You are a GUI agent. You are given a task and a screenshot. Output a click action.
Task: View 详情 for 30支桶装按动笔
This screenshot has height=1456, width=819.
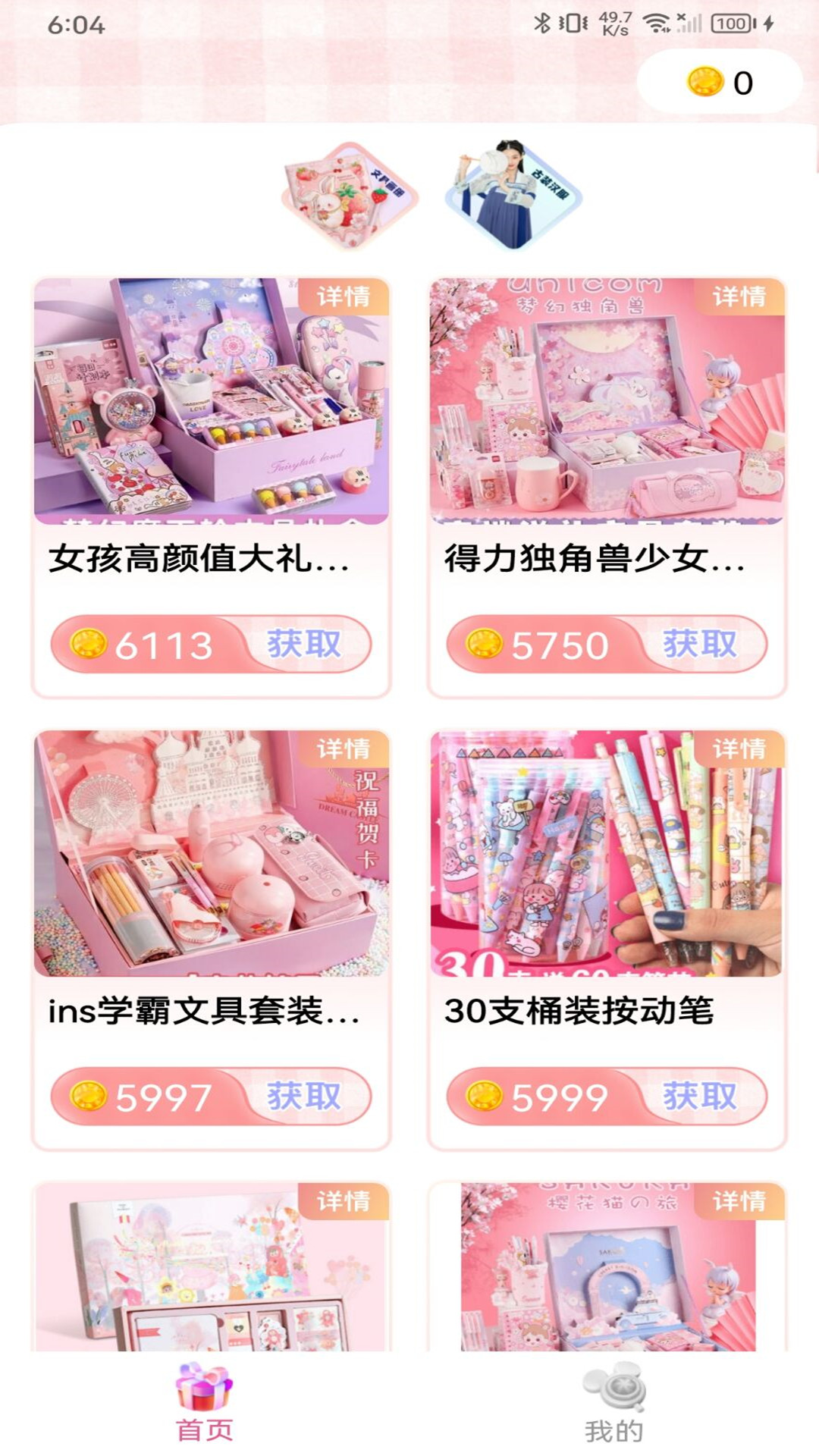(739, 749)
